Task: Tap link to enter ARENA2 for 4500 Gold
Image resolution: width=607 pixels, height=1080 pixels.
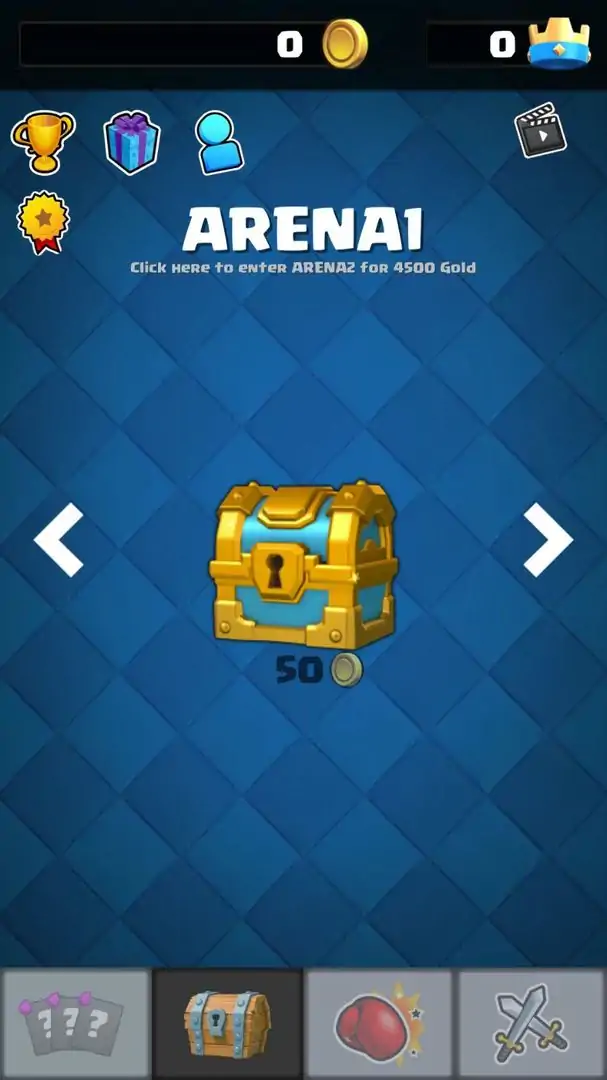Action: pos(303,268)
